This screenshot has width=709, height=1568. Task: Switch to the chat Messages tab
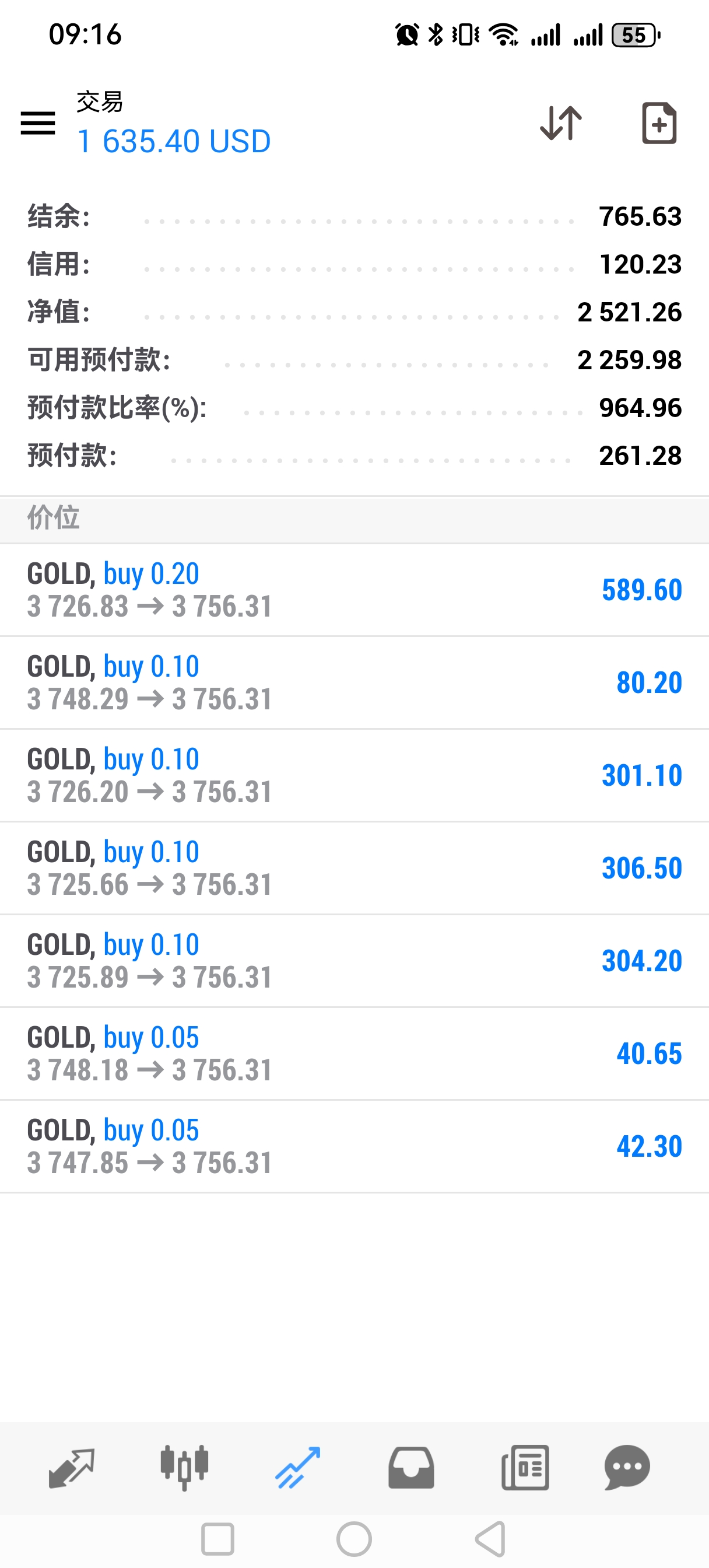point(627,1468)
